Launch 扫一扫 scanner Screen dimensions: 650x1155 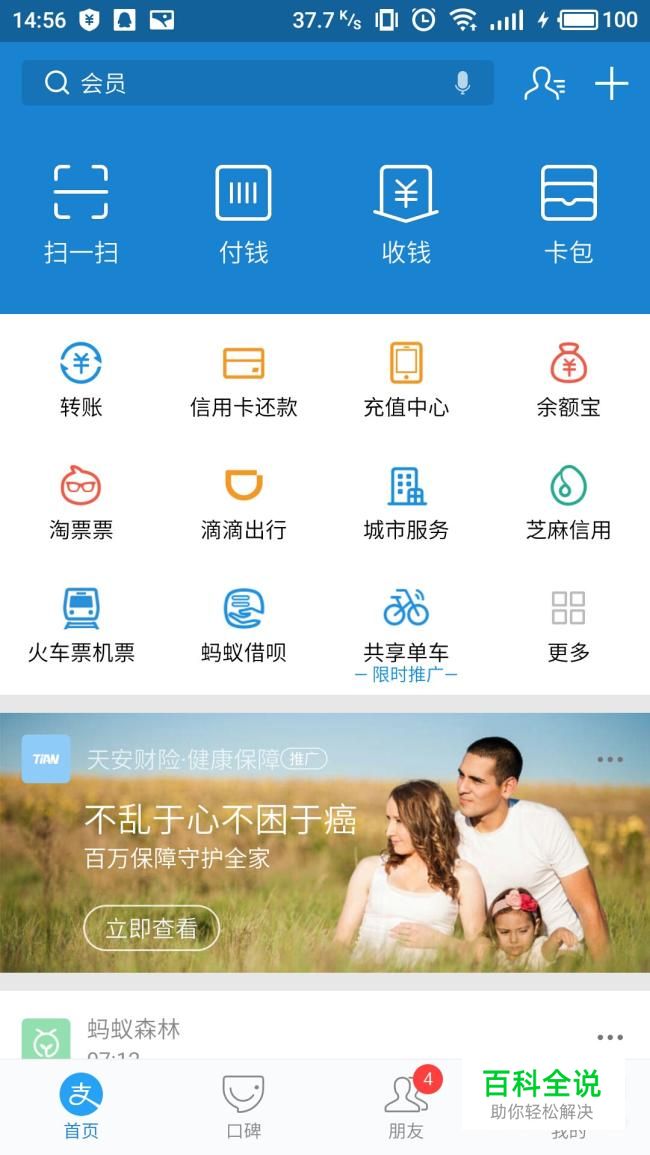click(81, 212)
